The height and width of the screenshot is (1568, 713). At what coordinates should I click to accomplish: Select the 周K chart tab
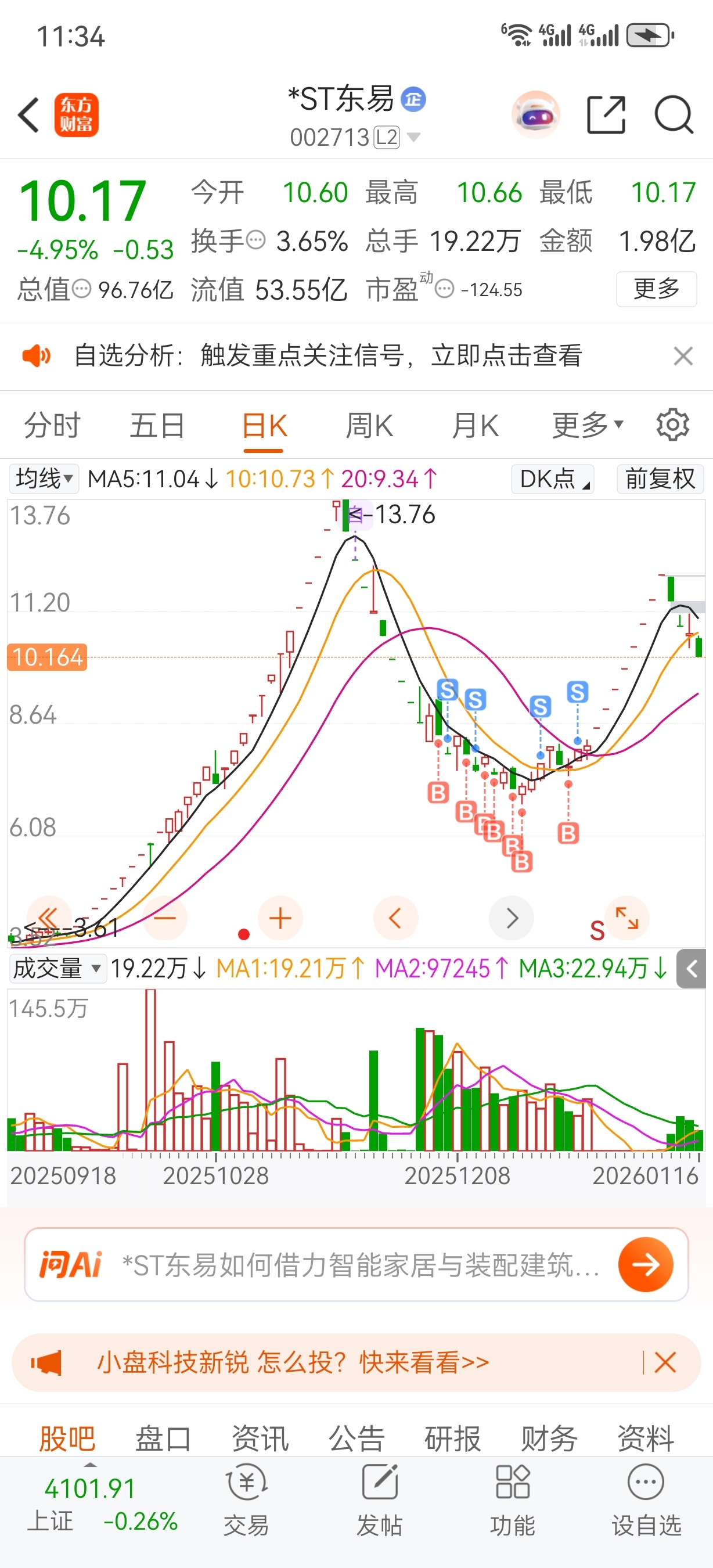pos(369,425)
